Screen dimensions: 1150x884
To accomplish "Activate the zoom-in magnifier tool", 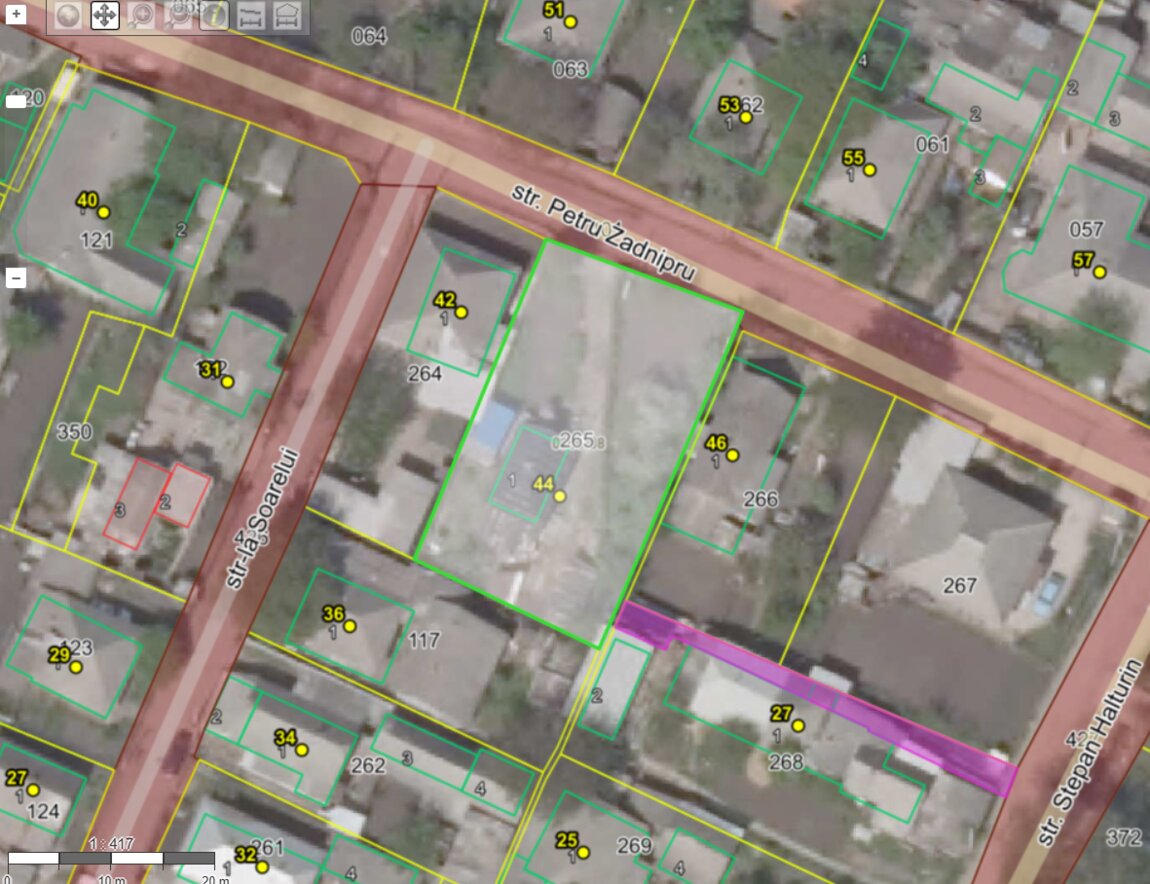I will (x=141, y=15).
